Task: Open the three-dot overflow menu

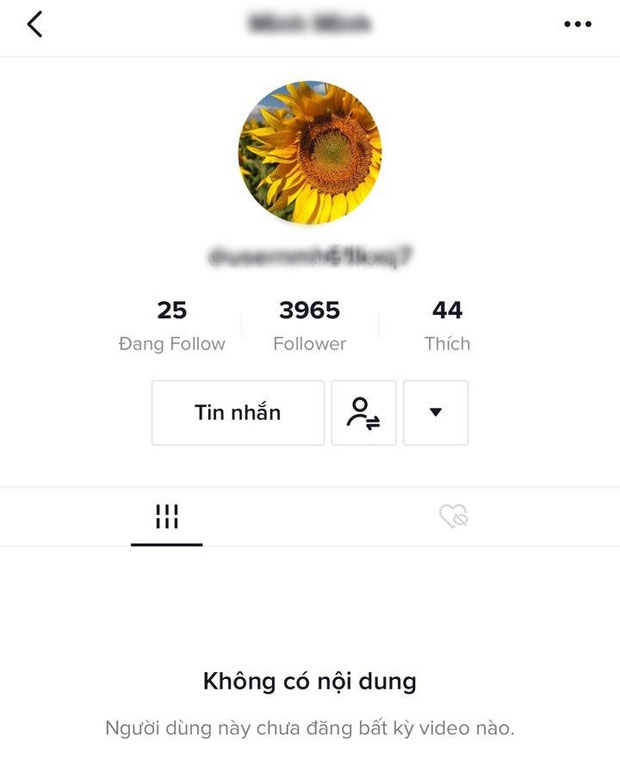Action: [x=577, y=24]
